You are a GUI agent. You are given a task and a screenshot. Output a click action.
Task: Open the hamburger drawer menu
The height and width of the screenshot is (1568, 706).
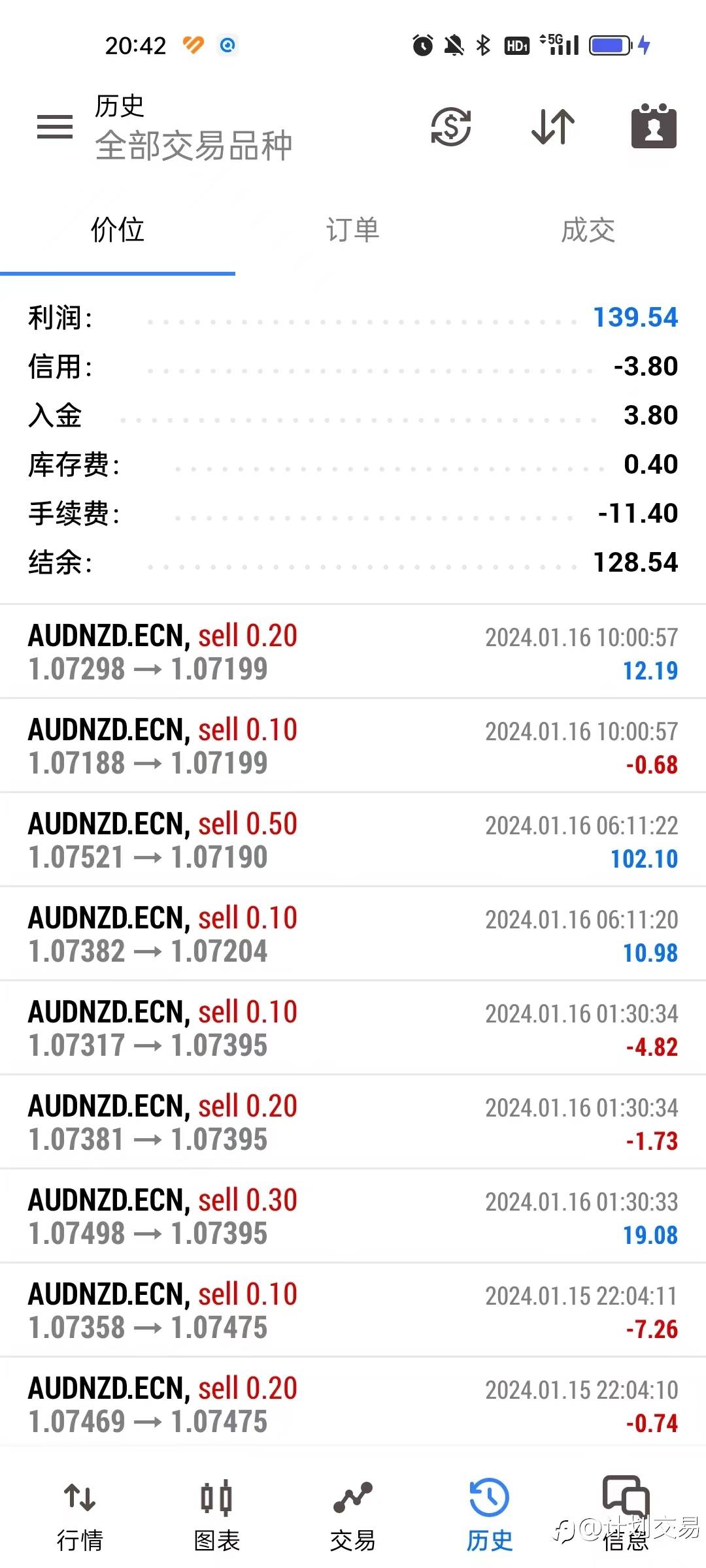click(x=55, y=127)
